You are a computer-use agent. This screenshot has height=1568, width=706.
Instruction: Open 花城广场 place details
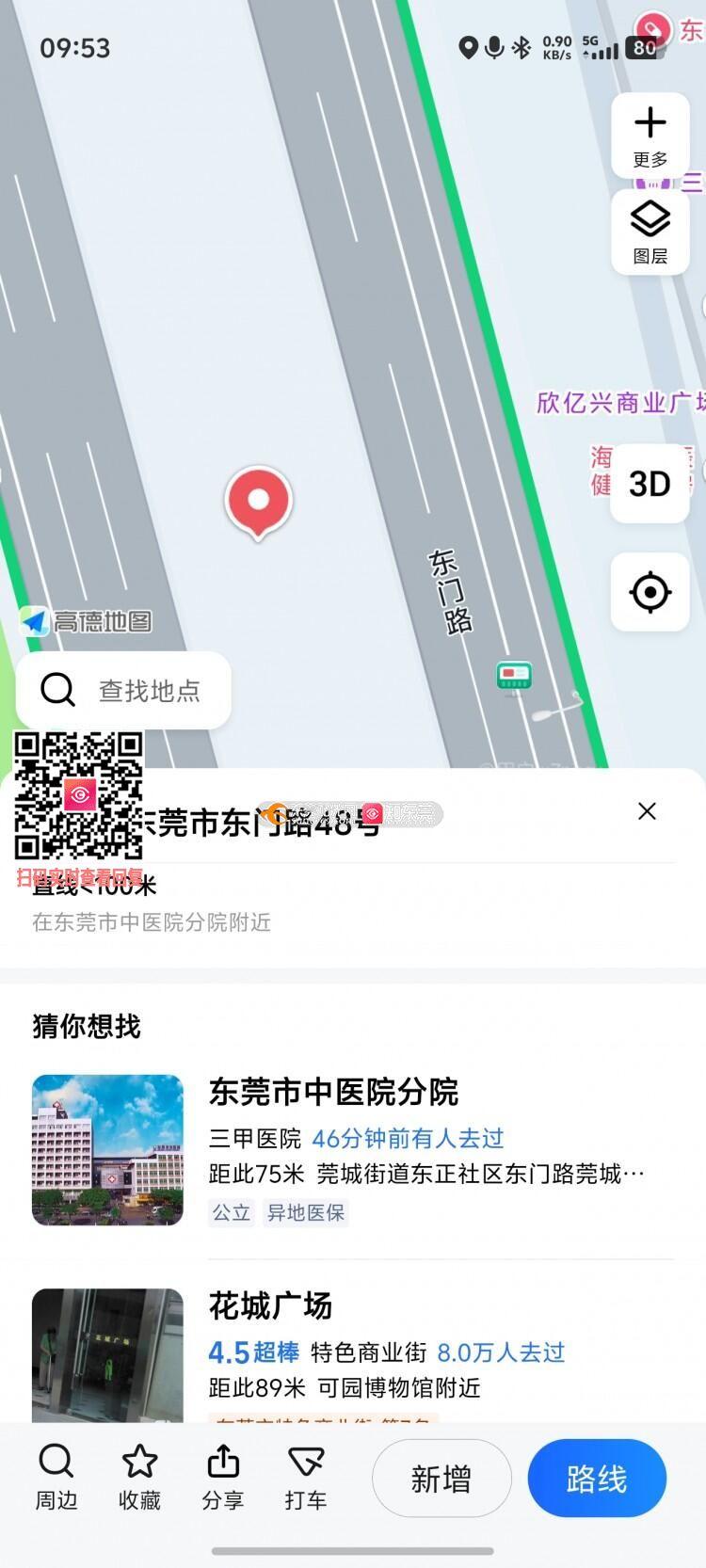coord(270,1306)
